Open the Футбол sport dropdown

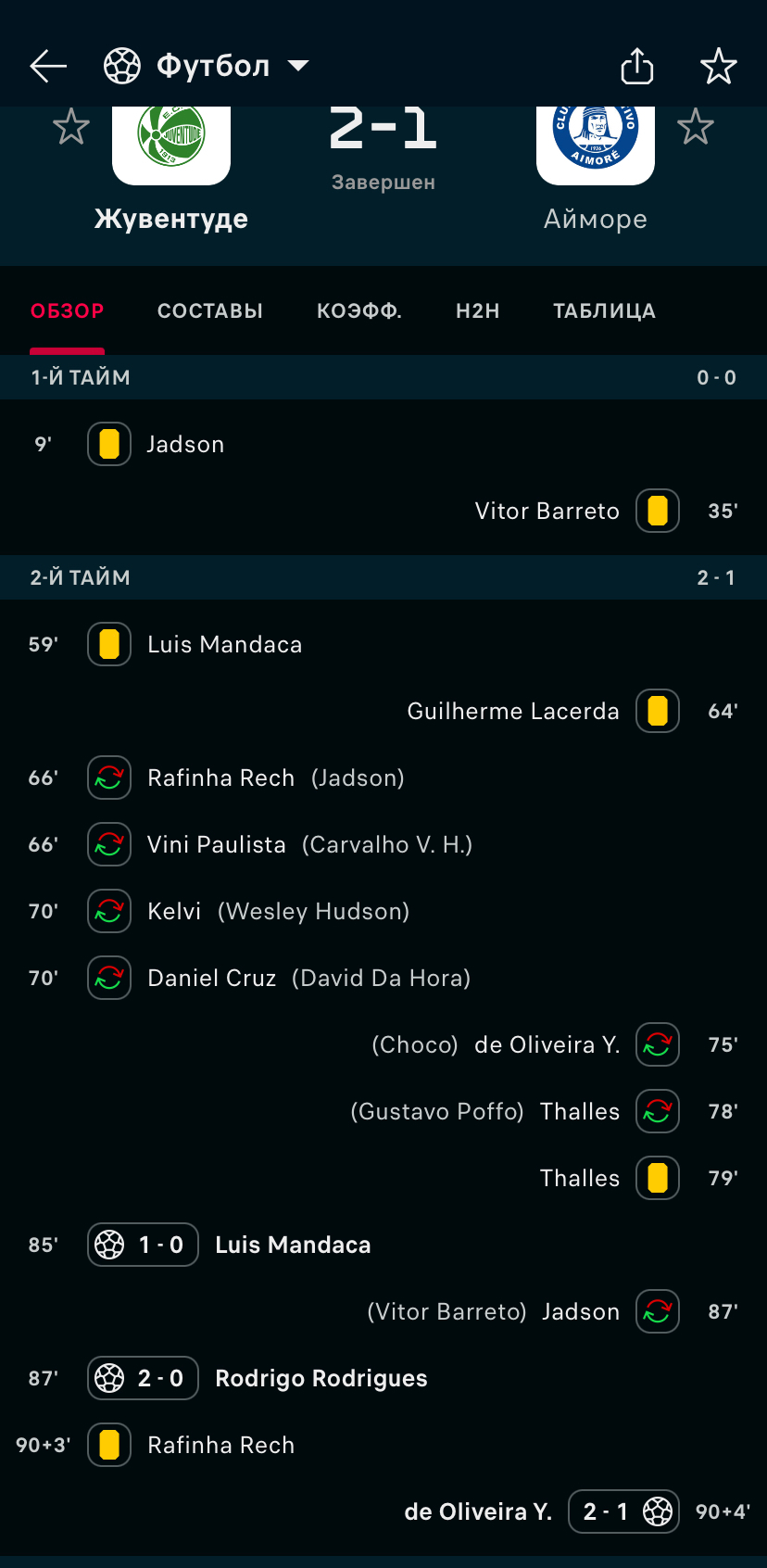[206, 66]
